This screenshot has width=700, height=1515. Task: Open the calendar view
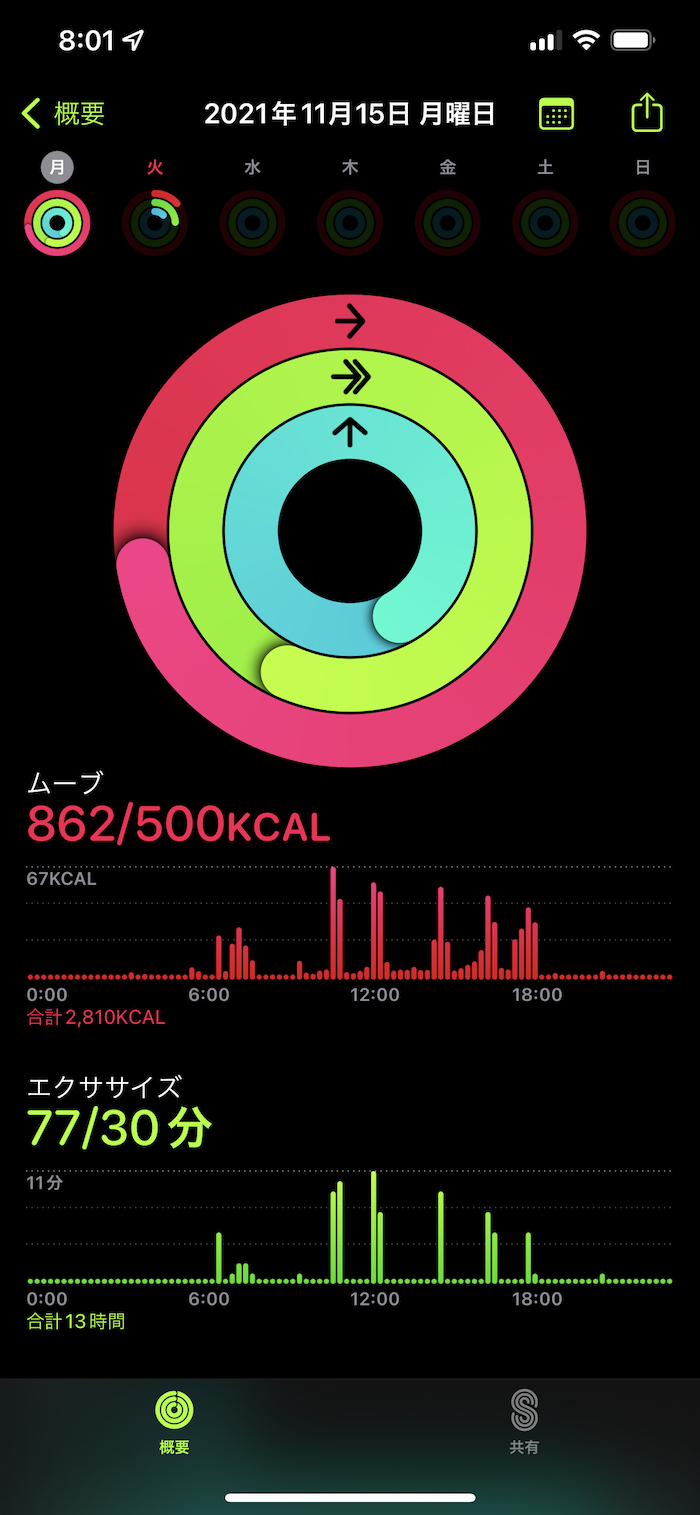coord(556,114)
